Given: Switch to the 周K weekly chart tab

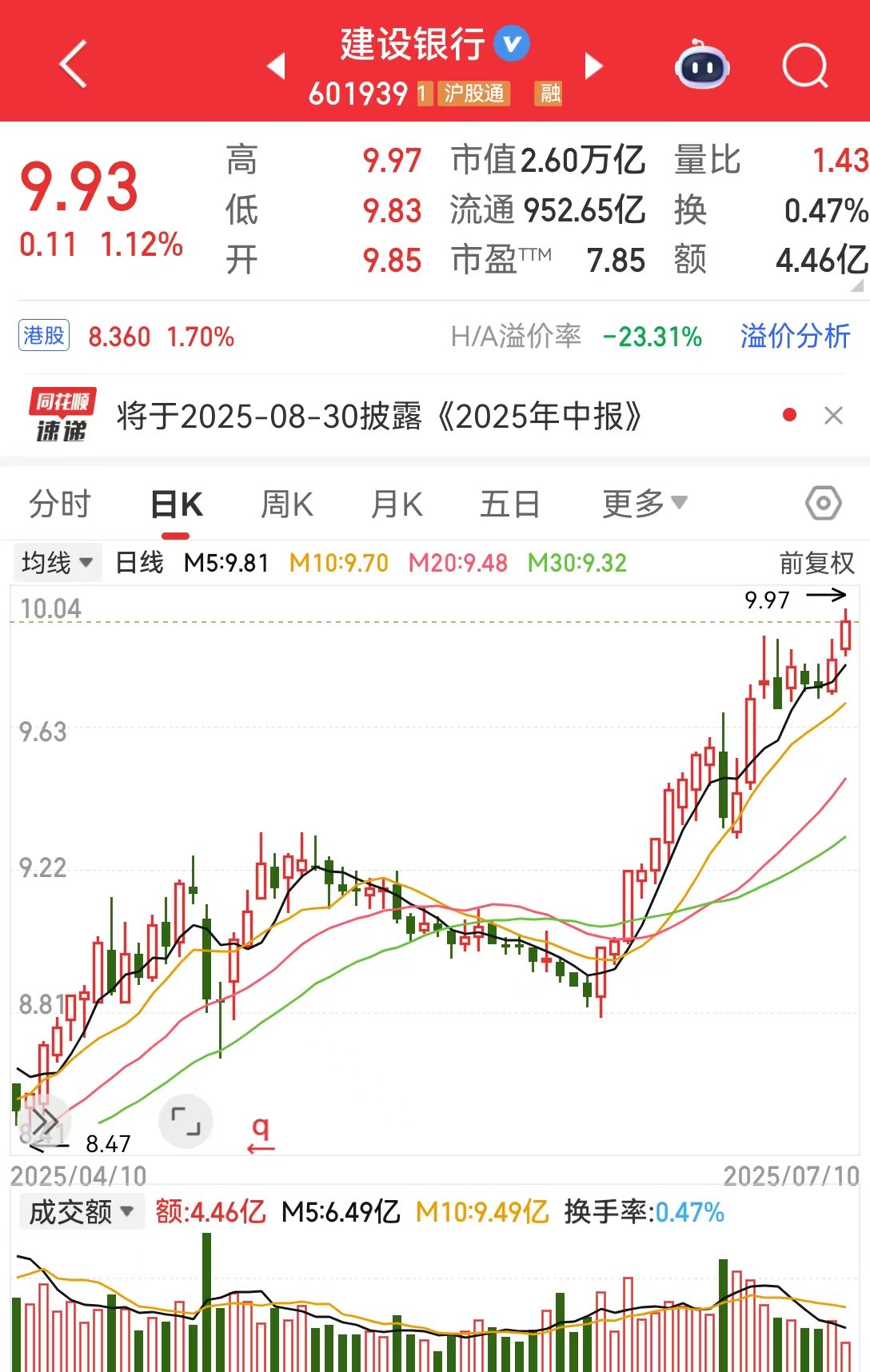Looking at the screenshot, I should pos(285,503).
